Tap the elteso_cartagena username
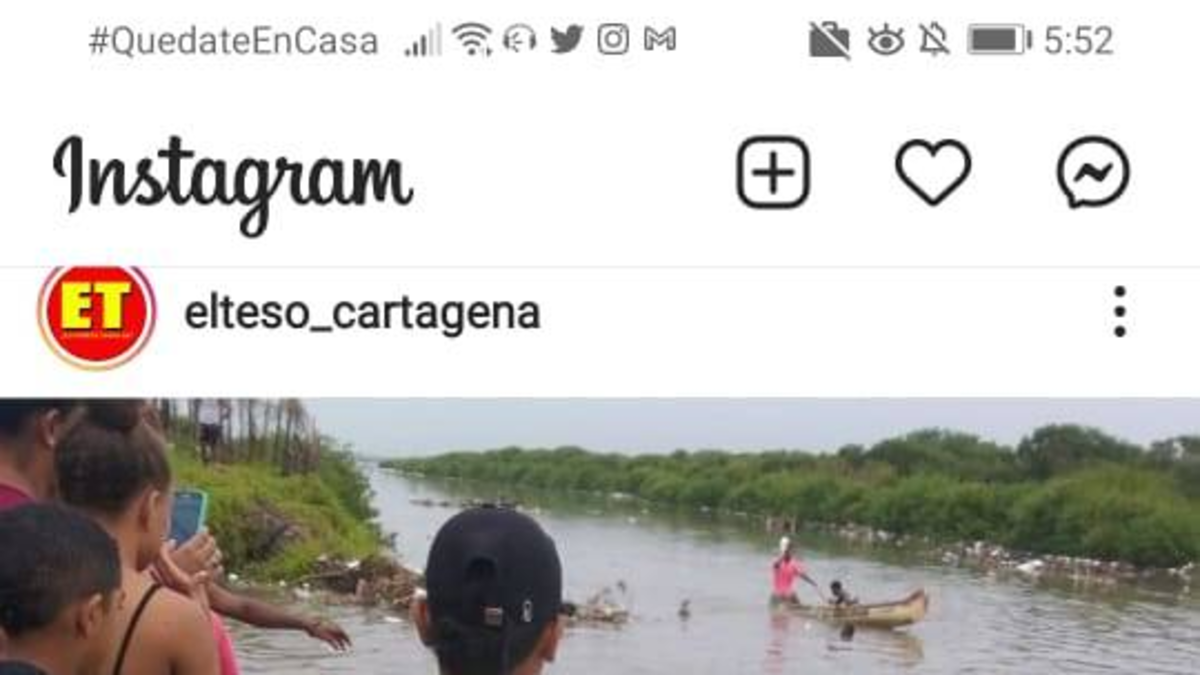1200x675 pixels. pos(362,314)
